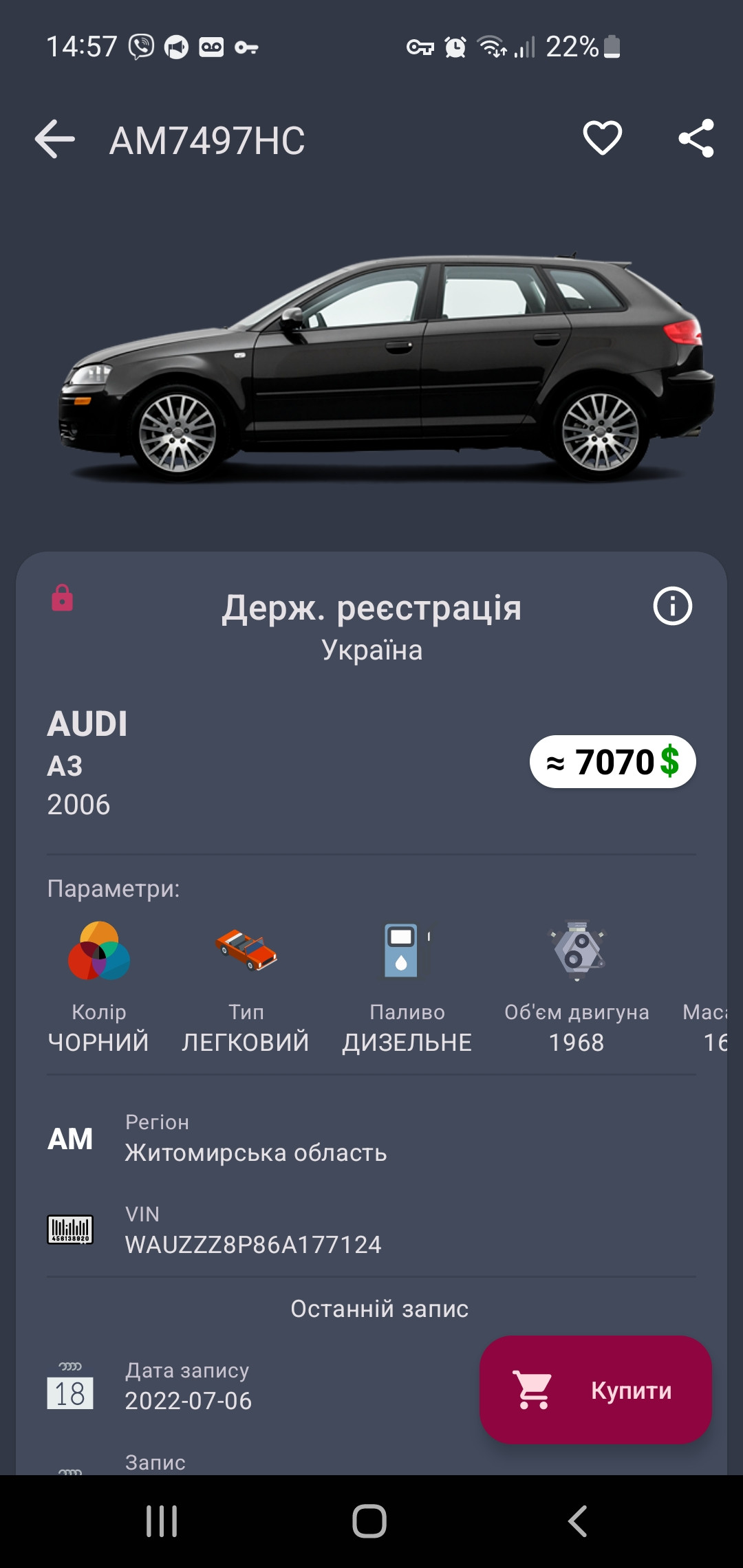Go to the home screen
The width and height of the screenshot is (743, 1568).
pos(369,1521)
